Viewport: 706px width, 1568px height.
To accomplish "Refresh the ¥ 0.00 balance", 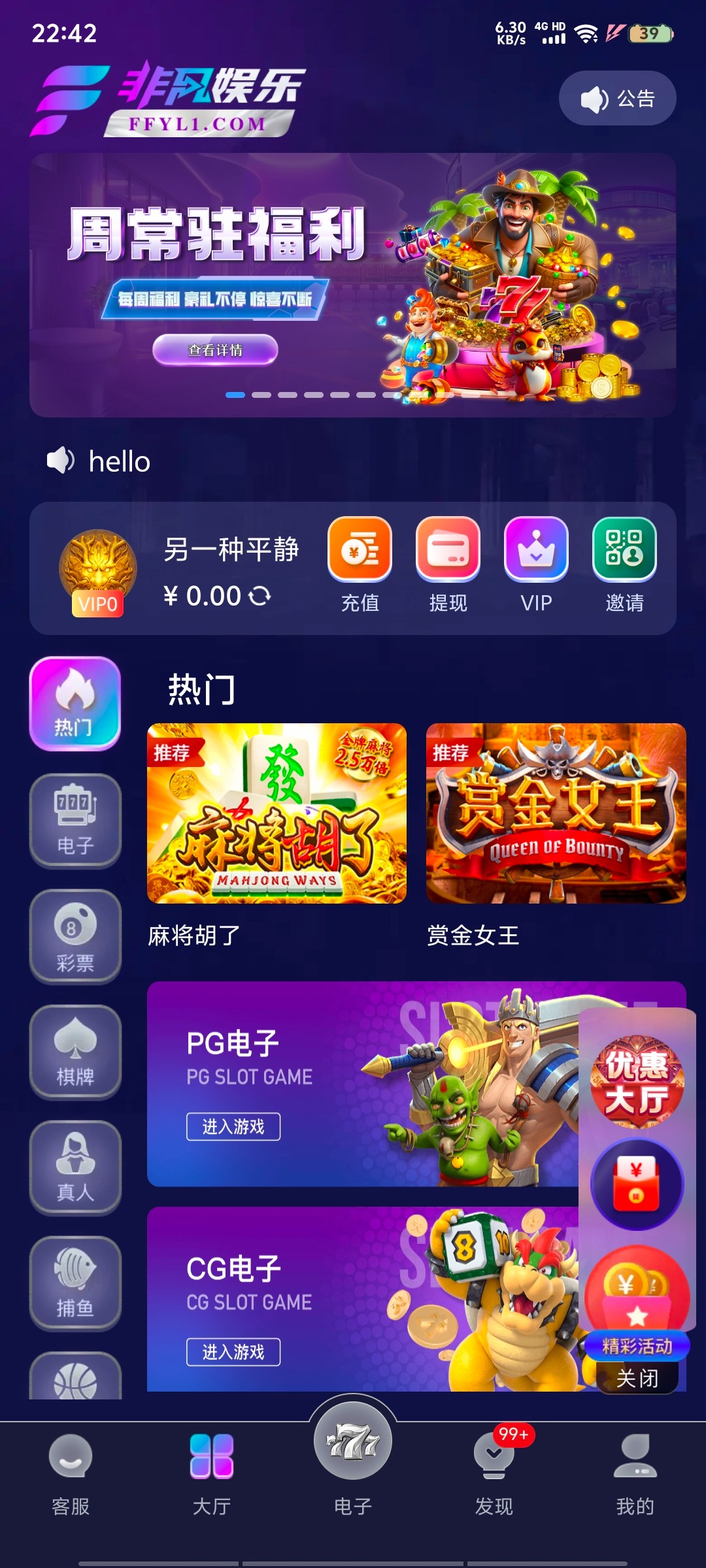I will click(x=260, y=596).
